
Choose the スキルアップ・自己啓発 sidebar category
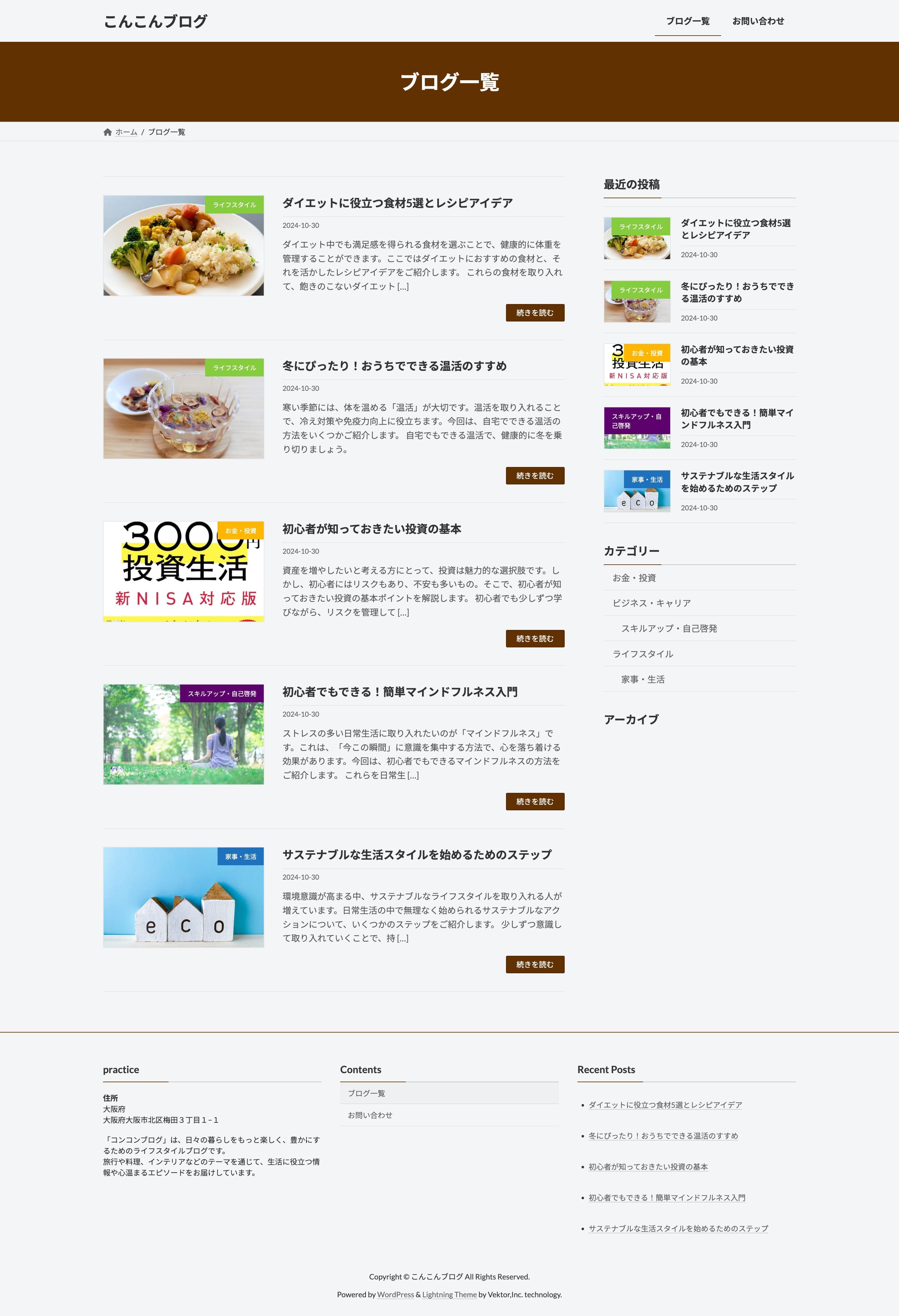669,629
